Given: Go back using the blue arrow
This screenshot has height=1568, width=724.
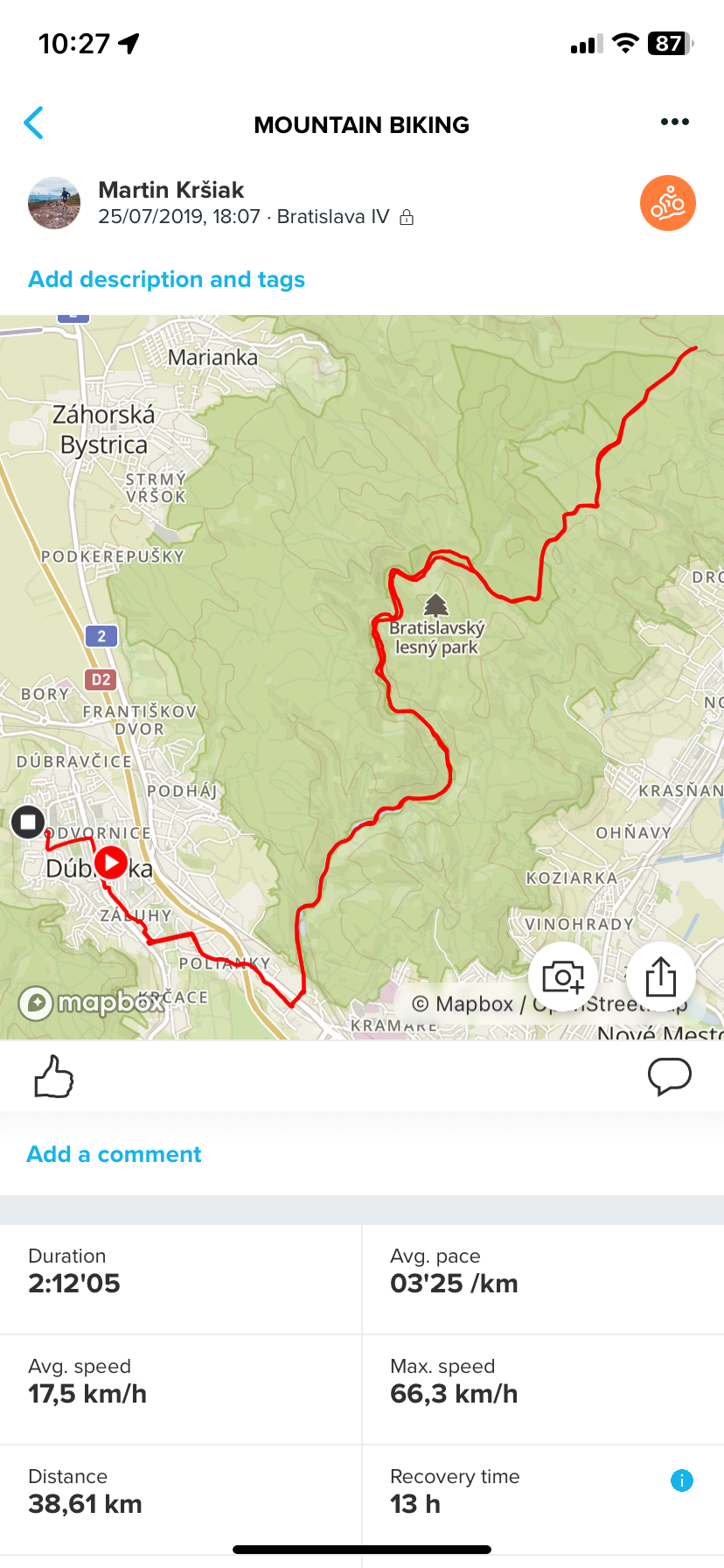Looking at the screenshot, I should 34,123.
